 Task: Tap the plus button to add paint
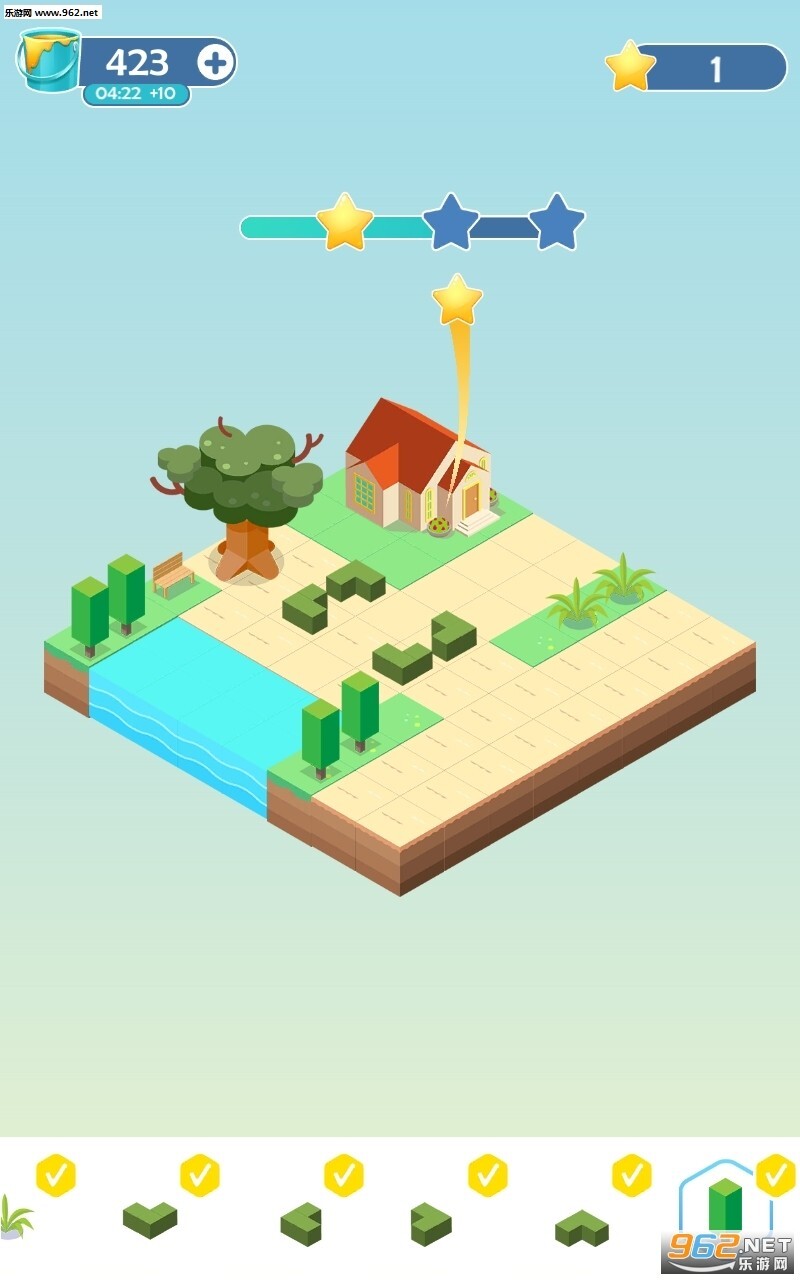pyautogui.click(x=214, y=63)
